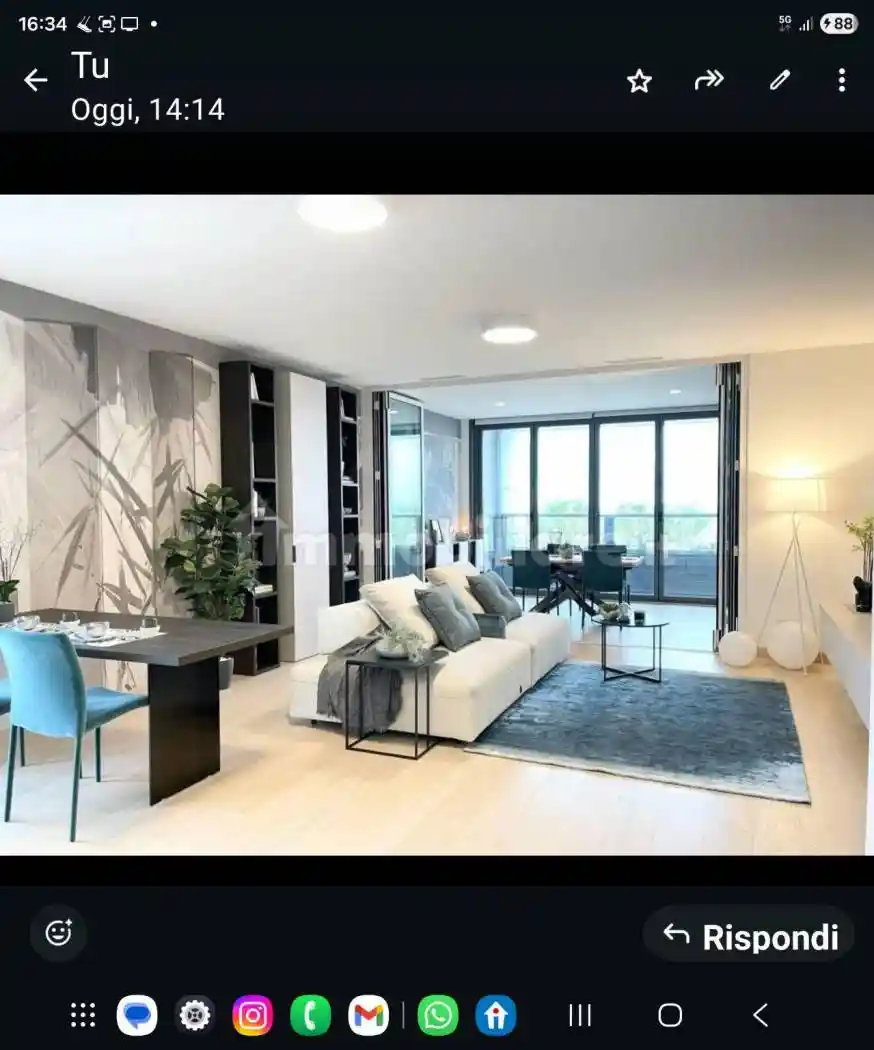Return home using the home navigation key

click(x=668, y=1017)
